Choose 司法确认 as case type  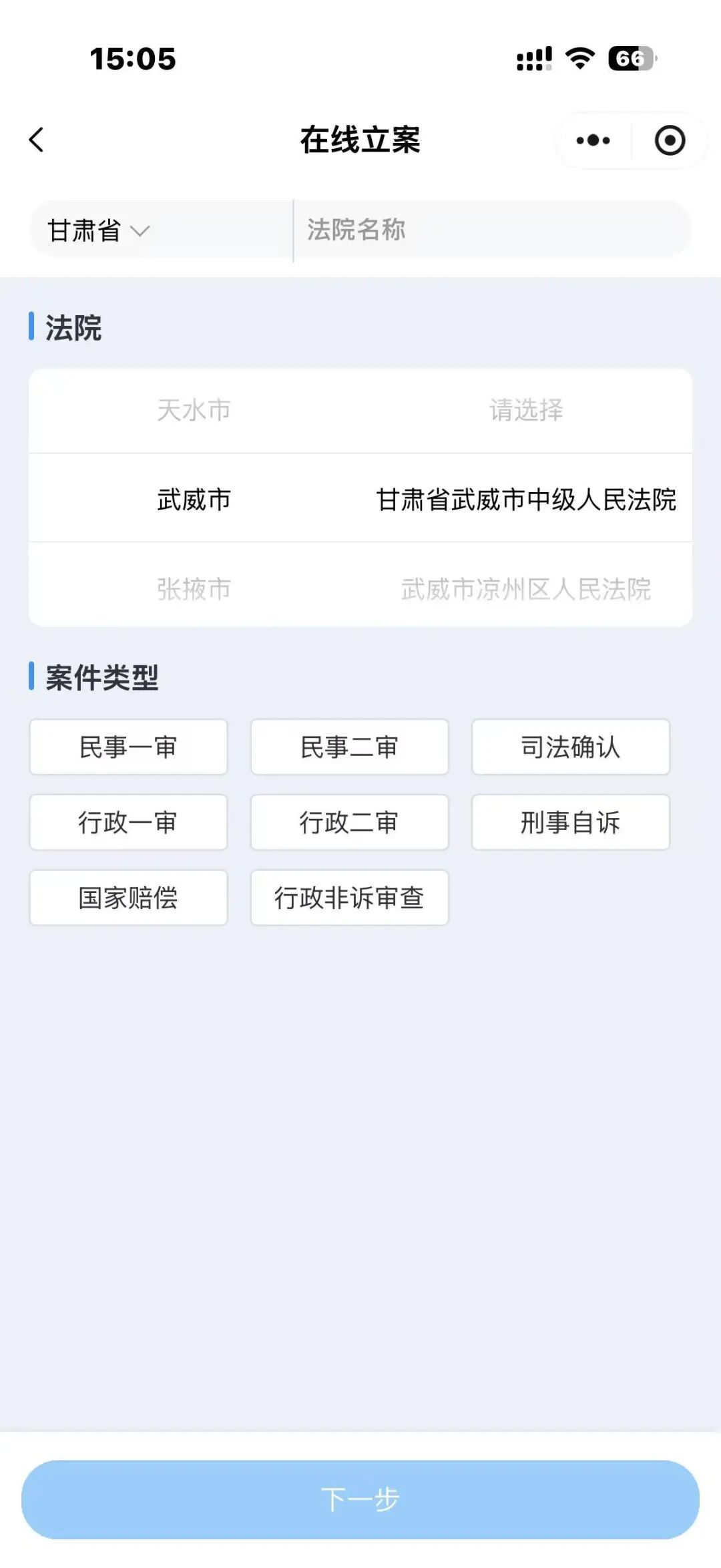point(570,747)
